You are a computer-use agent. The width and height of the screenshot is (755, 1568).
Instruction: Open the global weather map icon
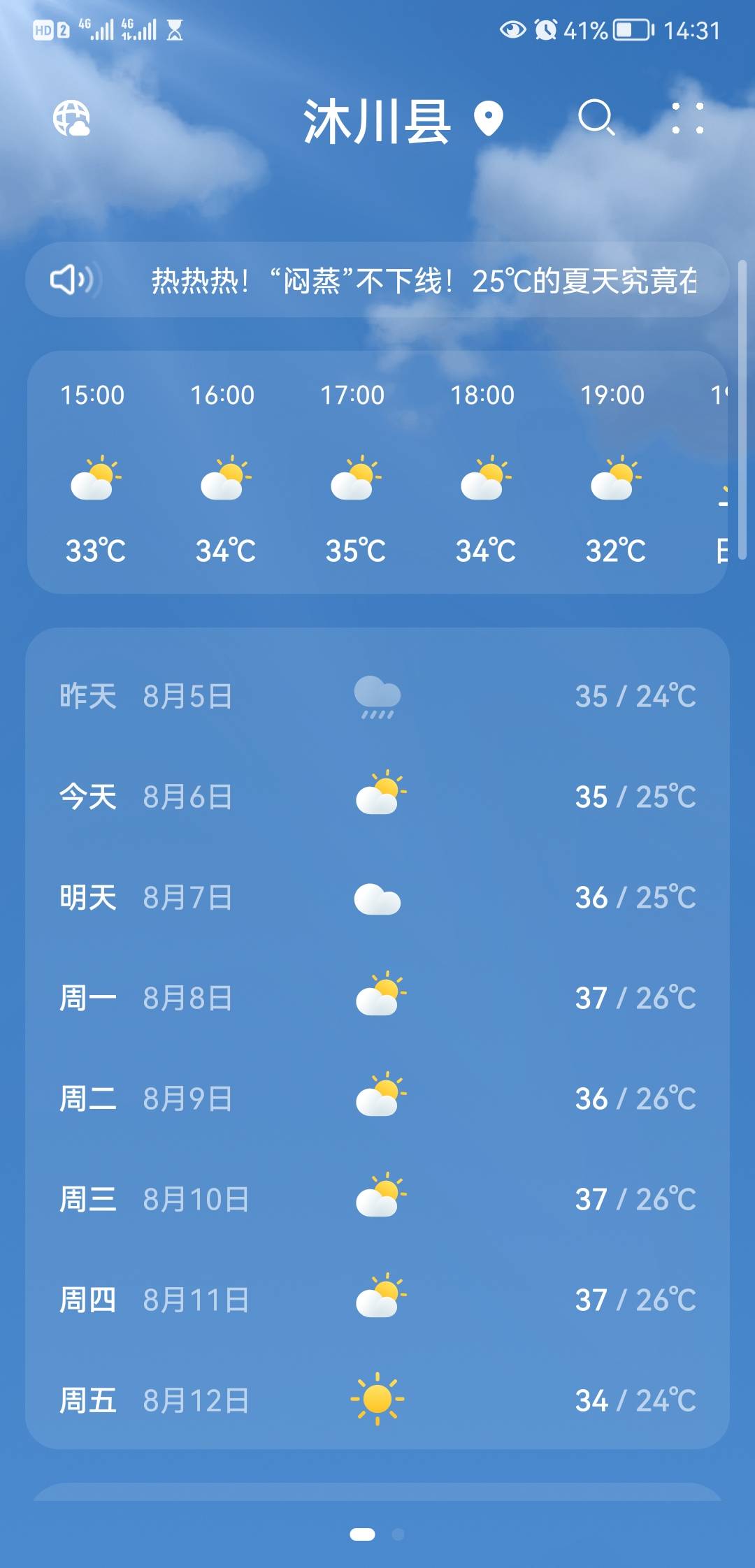71,118
